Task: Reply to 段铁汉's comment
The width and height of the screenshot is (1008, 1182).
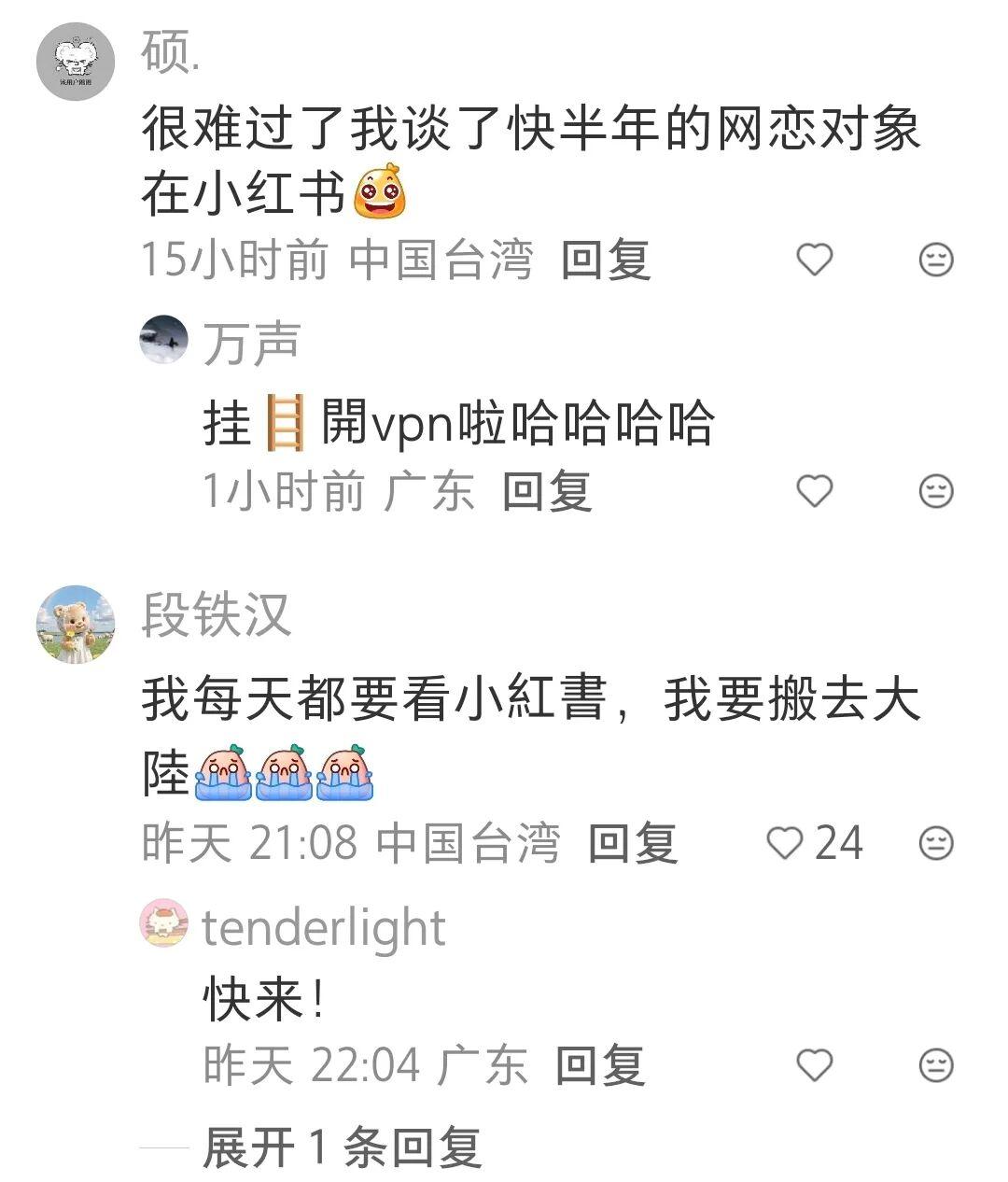Action: coord(632,843)
